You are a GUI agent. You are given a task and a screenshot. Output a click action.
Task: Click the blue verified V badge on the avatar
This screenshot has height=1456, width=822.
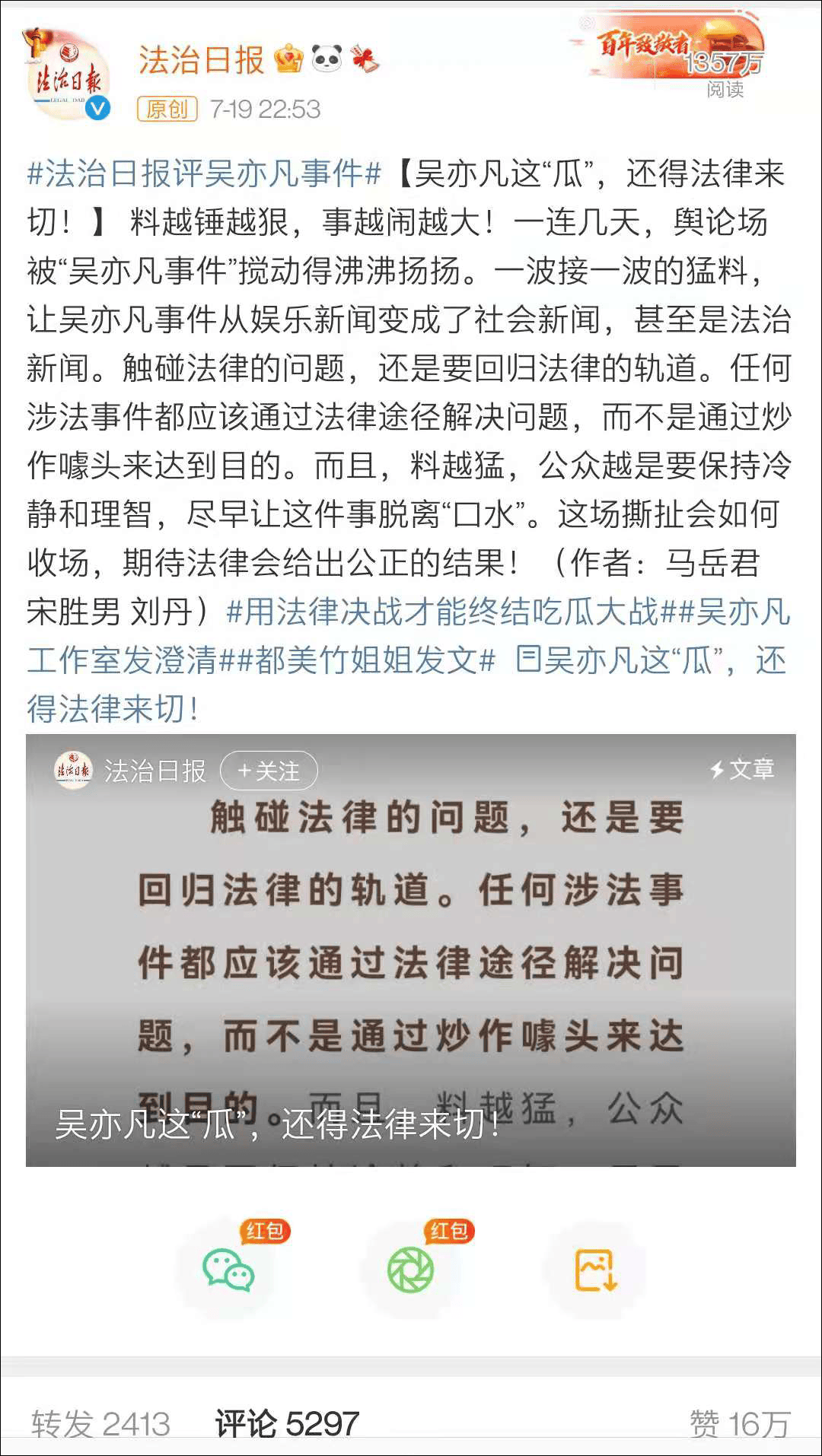point(97,110)
